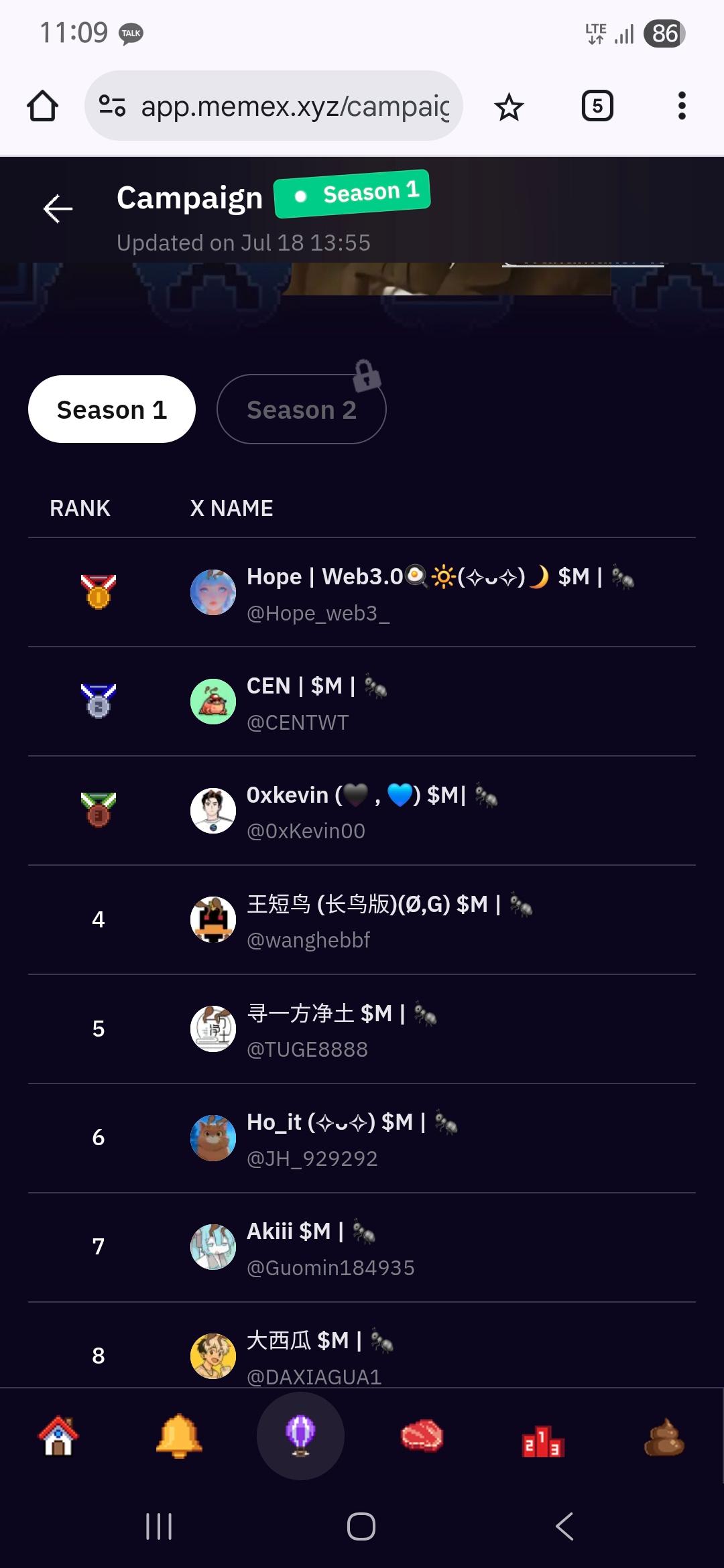
Task: Go to the house home tab
Action: click(x=58, y=1437)
